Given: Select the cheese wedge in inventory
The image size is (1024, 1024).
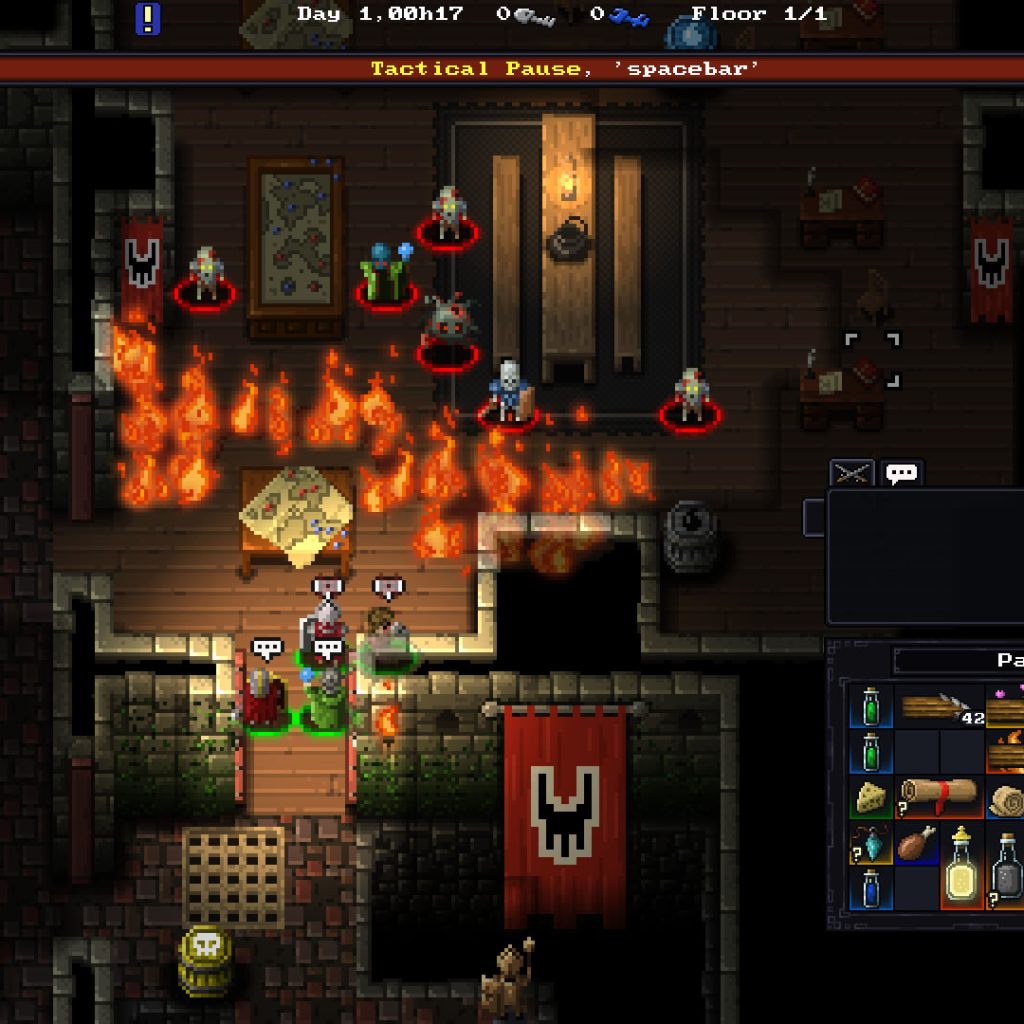Looking at the screenshot, I should click(869, 798).
